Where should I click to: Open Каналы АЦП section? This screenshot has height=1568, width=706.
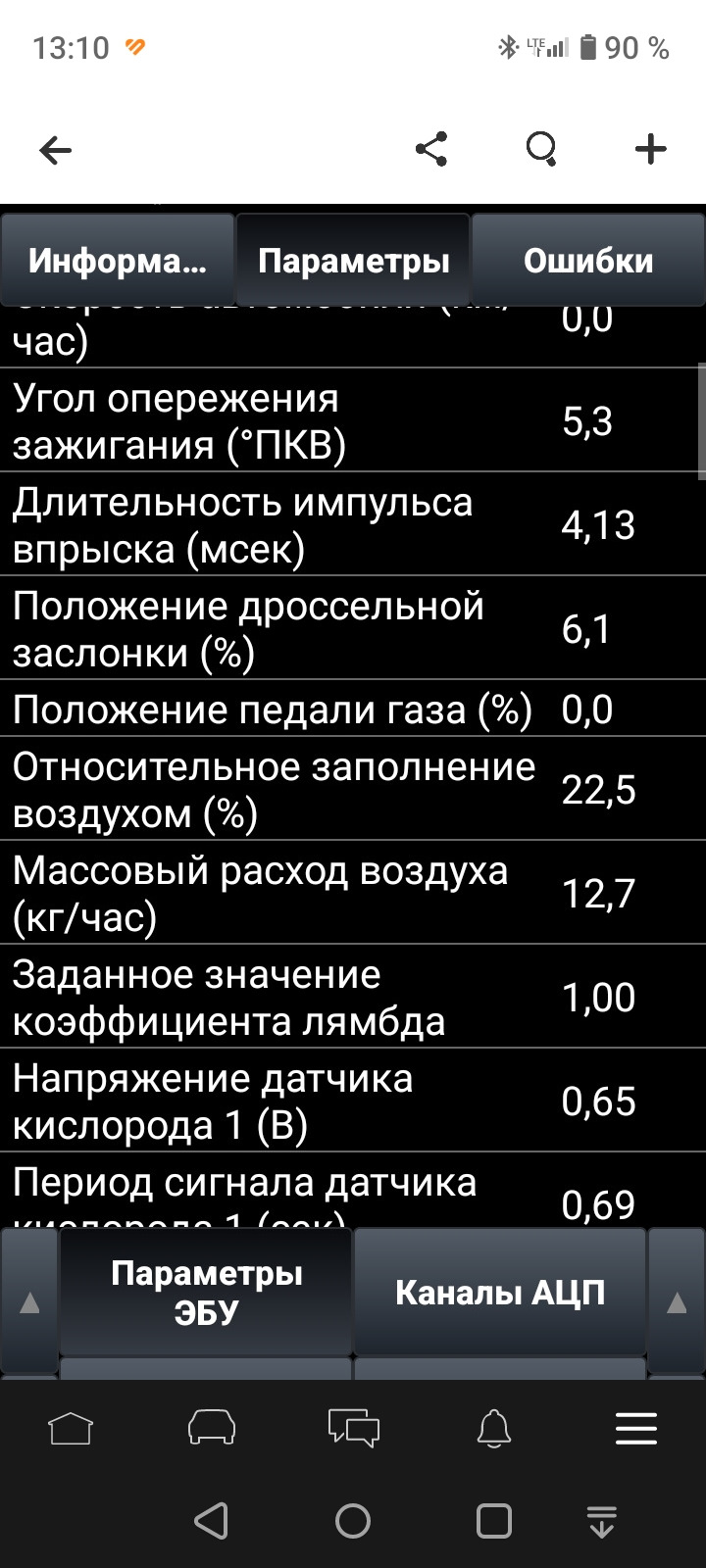pos(500,1292)
